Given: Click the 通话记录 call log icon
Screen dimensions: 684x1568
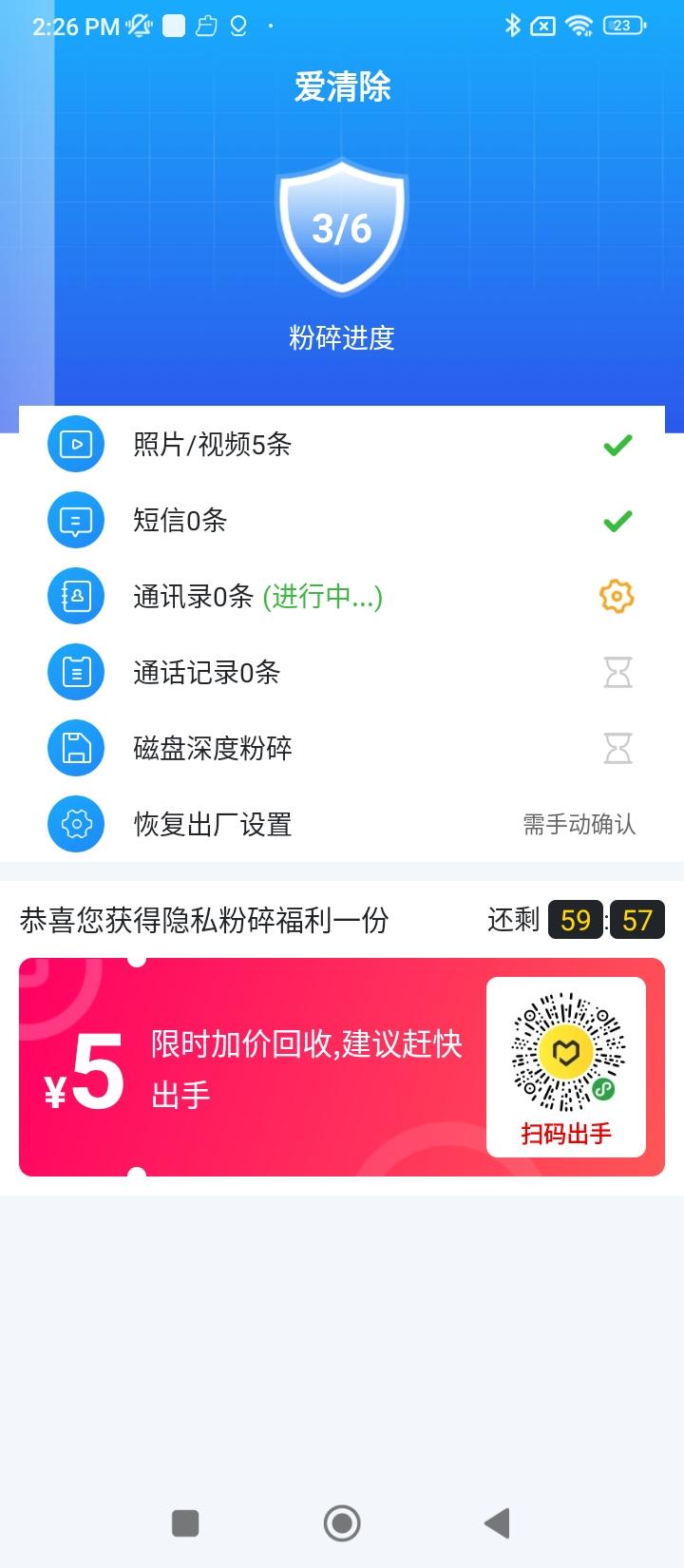Looking at the screenshot, I should coord(76,672).
